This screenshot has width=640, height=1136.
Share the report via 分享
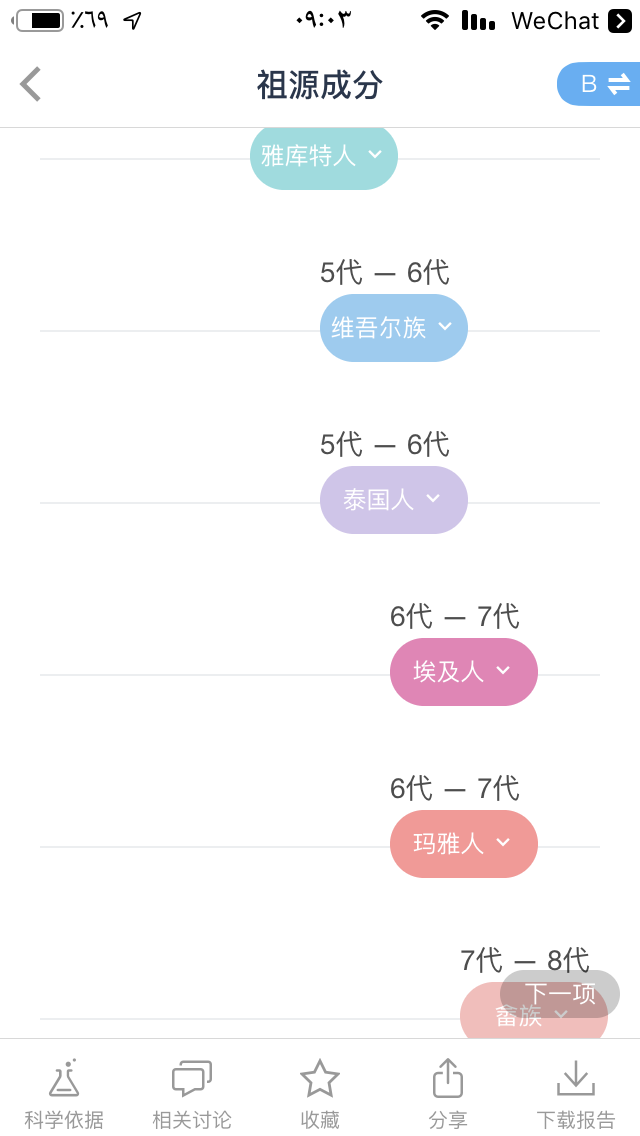coord(448,1094)
